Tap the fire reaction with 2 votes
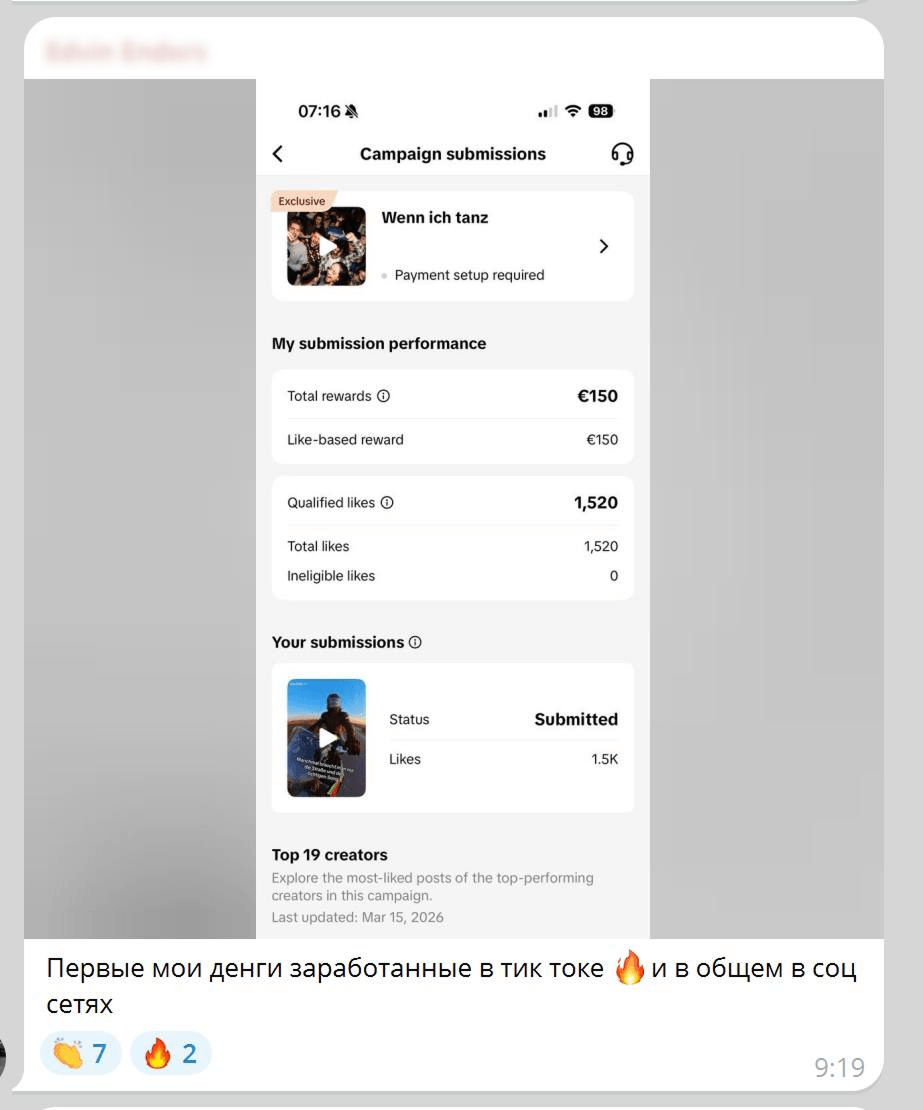 click(170, 1053)
